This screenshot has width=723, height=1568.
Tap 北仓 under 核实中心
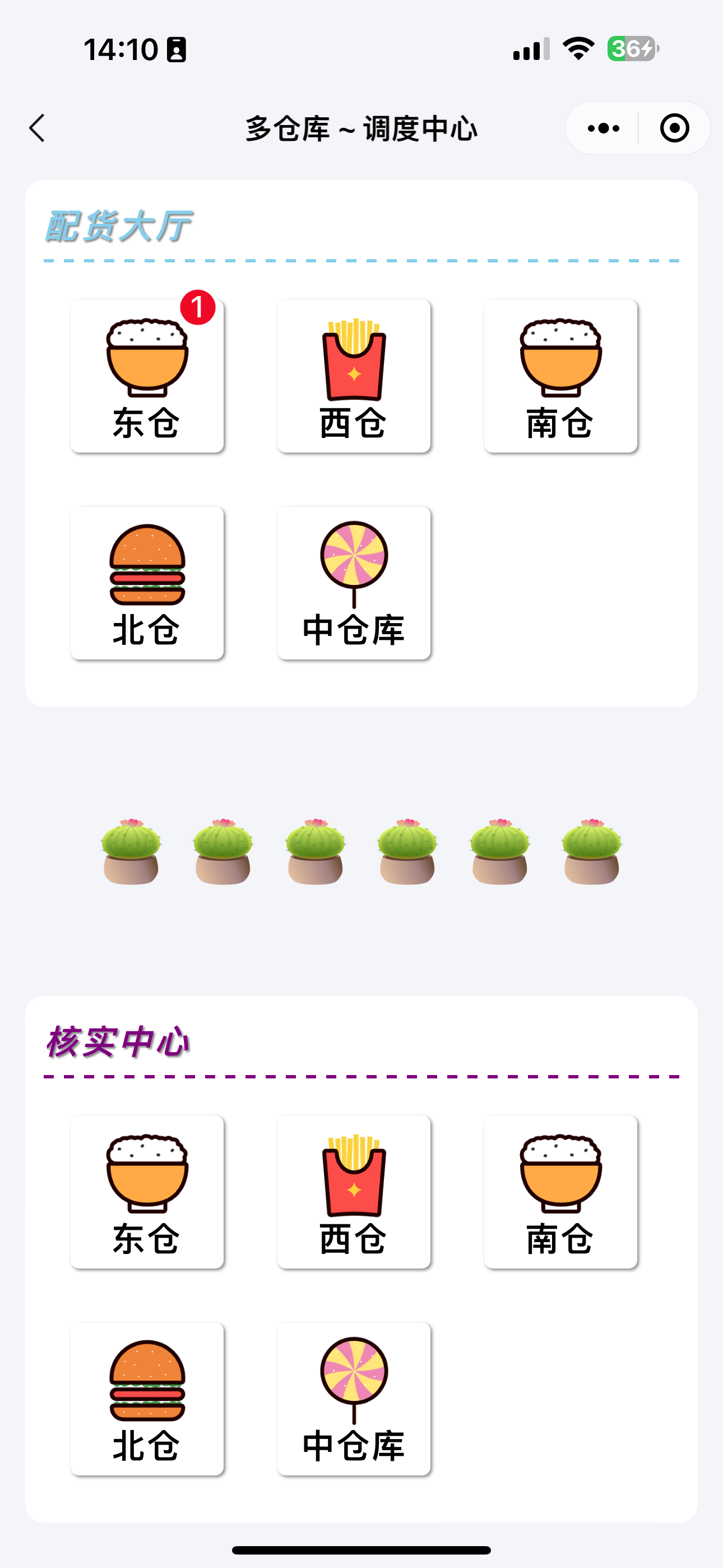coord(147,1398)
